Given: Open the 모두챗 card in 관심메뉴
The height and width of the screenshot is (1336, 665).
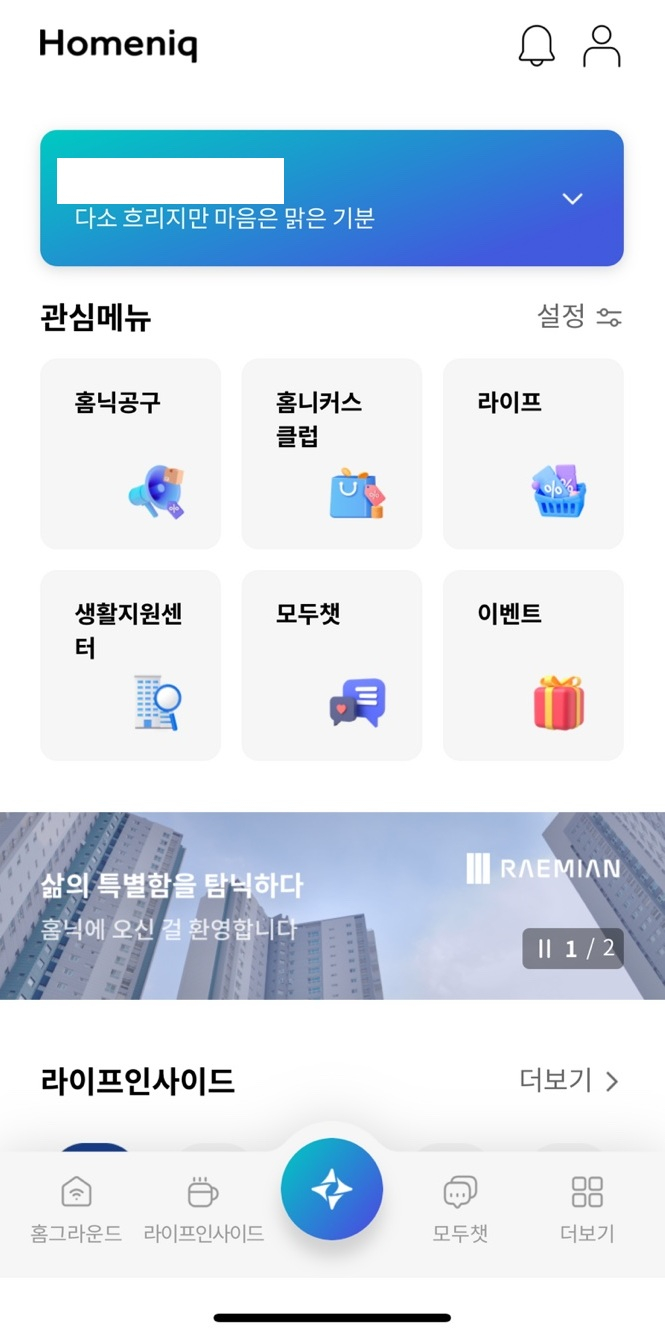Looking at the screenshot, I should click(x=331, y=665).
